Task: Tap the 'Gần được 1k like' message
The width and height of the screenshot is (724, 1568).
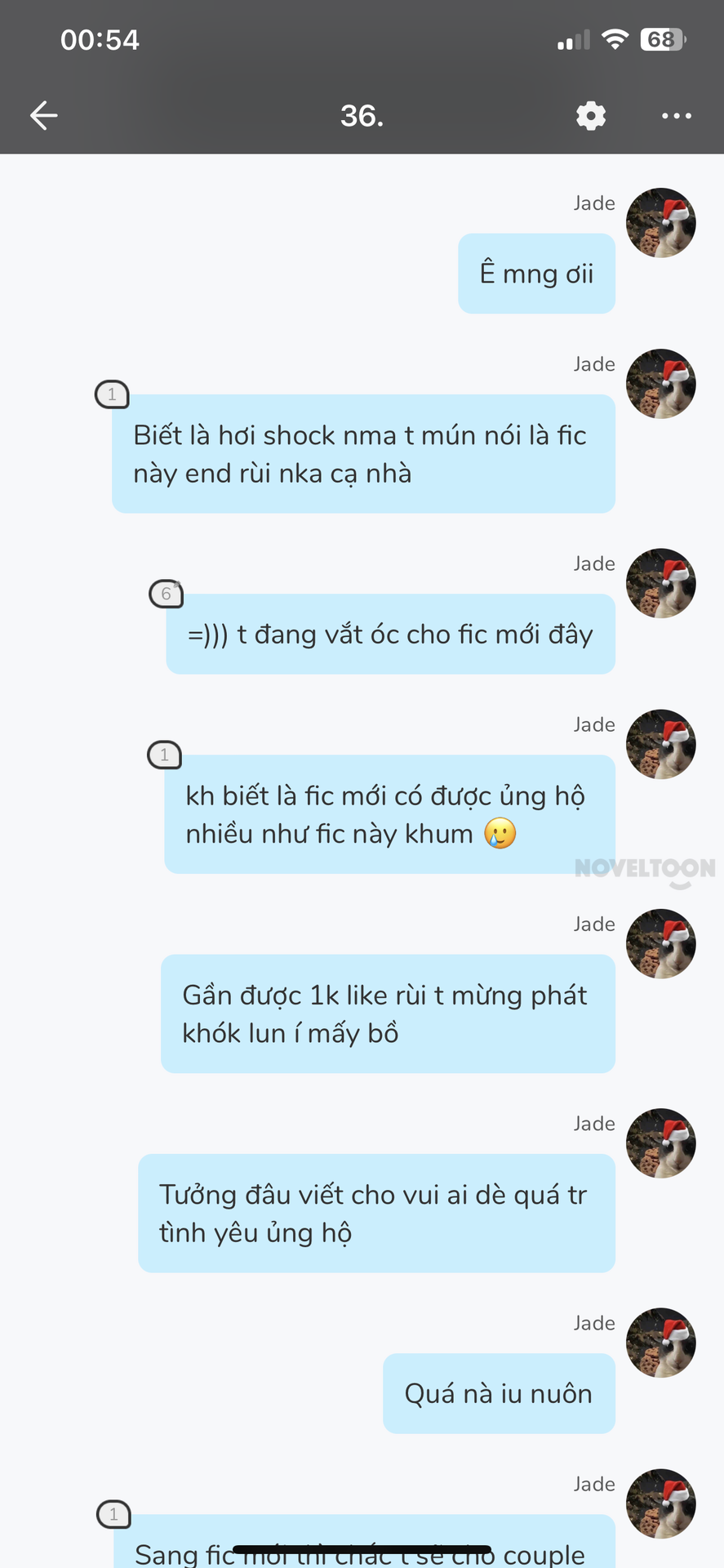Action: [x=388, y=1013]
